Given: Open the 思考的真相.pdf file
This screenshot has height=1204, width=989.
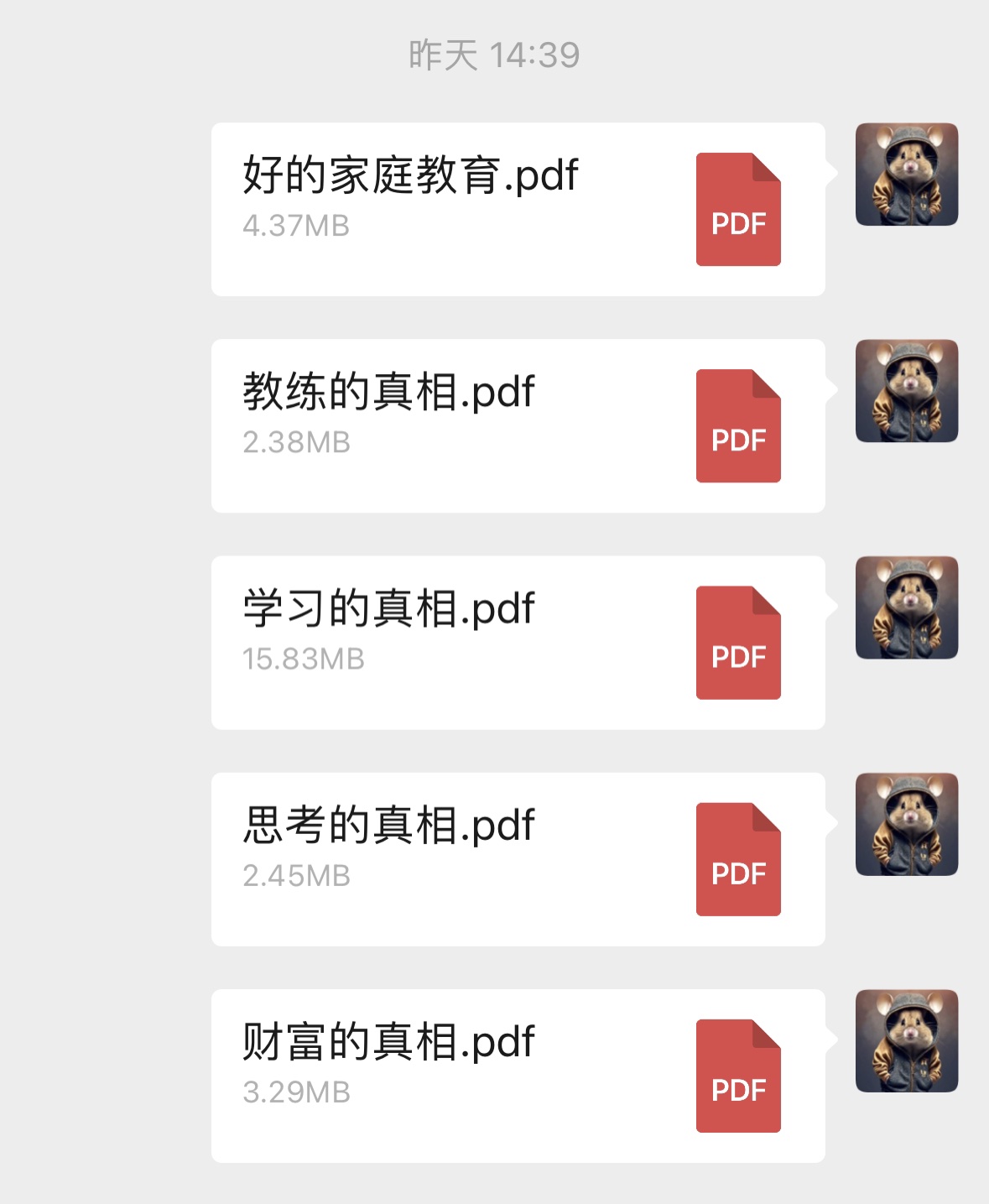Looking at the screenshot, I should click(518, 858).
